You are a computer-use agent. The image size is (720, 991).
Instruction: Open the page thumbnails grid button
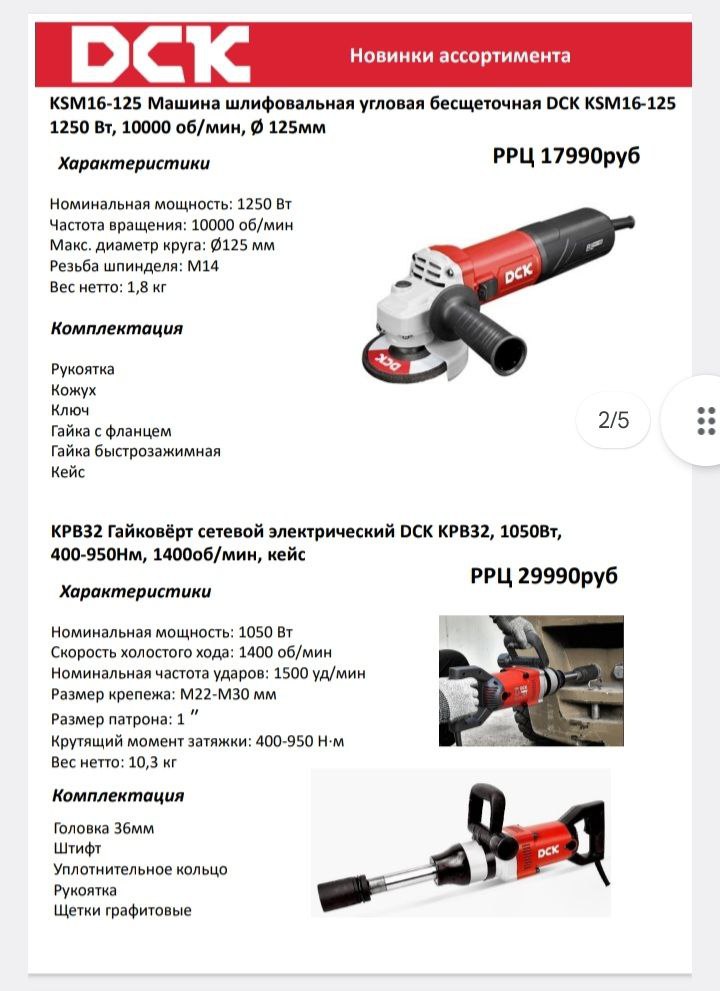coord(704,420)
